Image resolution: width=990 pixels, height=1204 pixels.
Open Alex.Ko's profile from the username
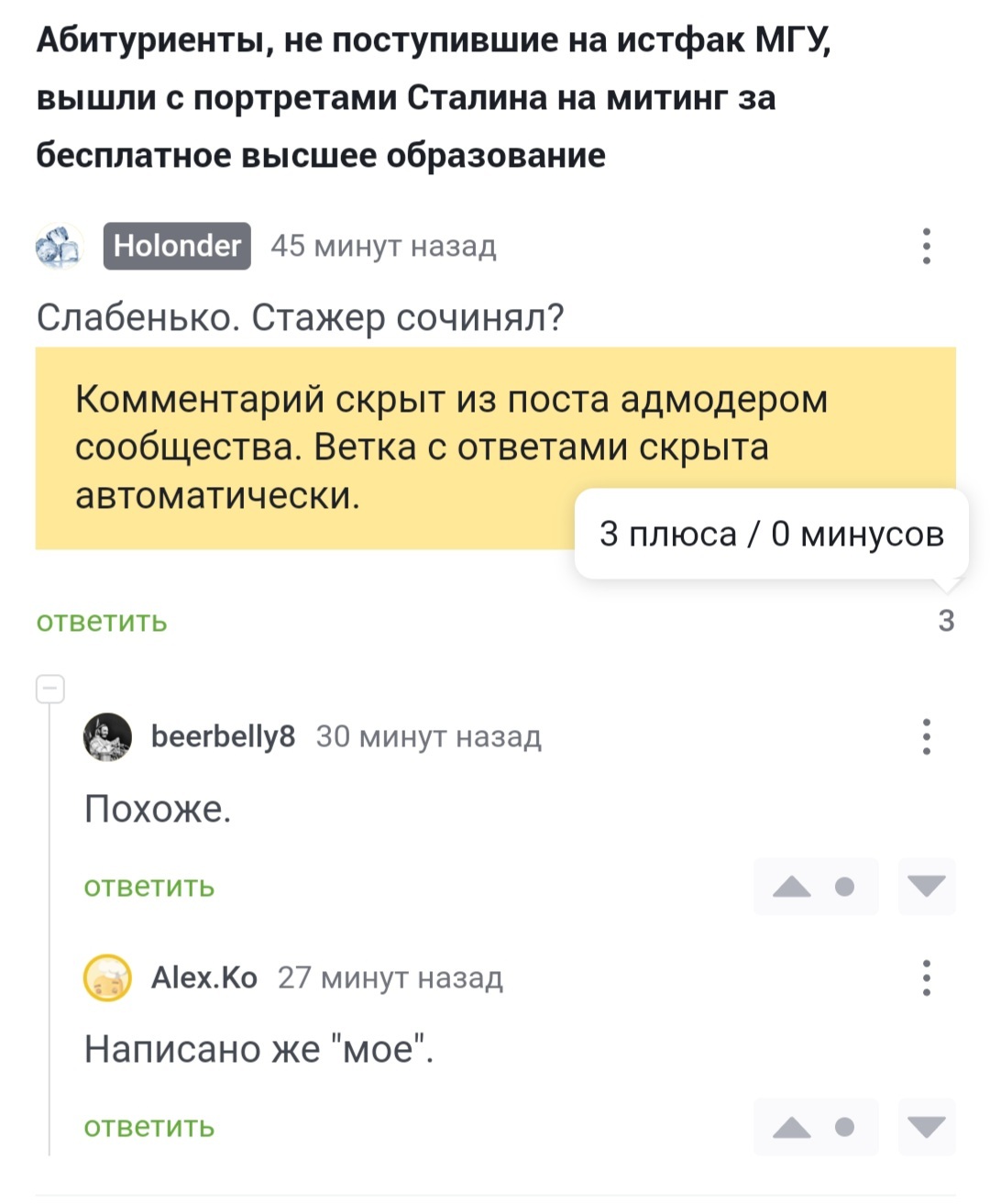pyautogui.click(x=203, y=978)
